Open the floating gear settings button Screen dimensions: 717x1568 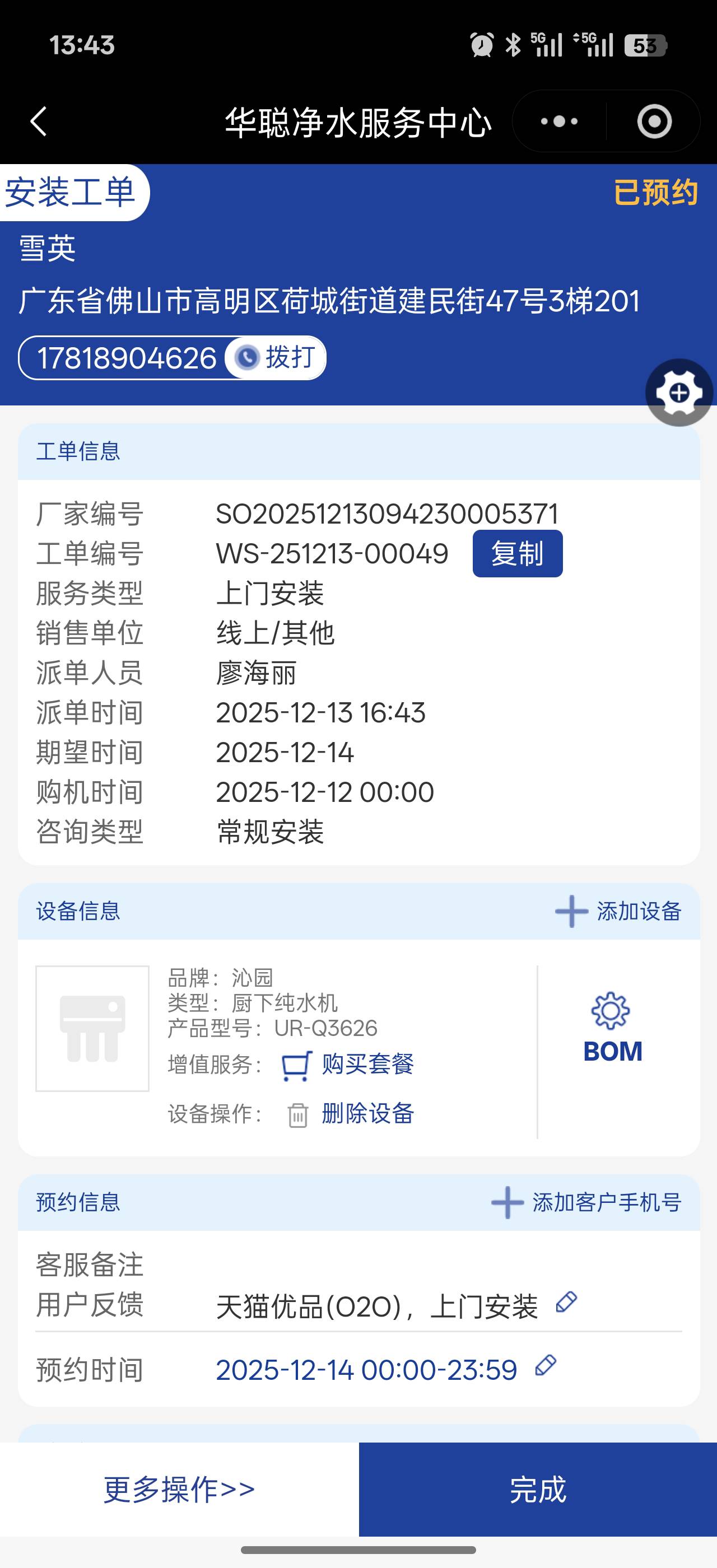pyautogui.click(x=679, y=393)
